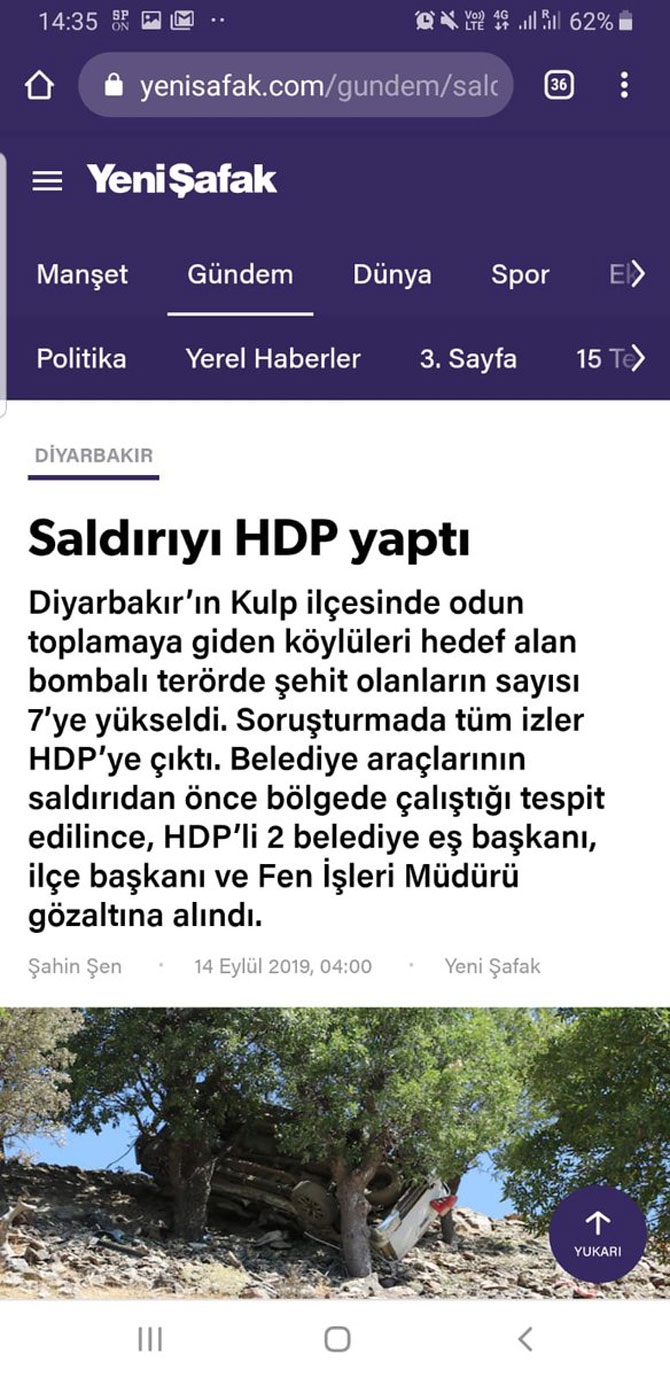Switch to the Manşet tab
The height and width of the screenshot is (1377, 670).
(82, 274)
